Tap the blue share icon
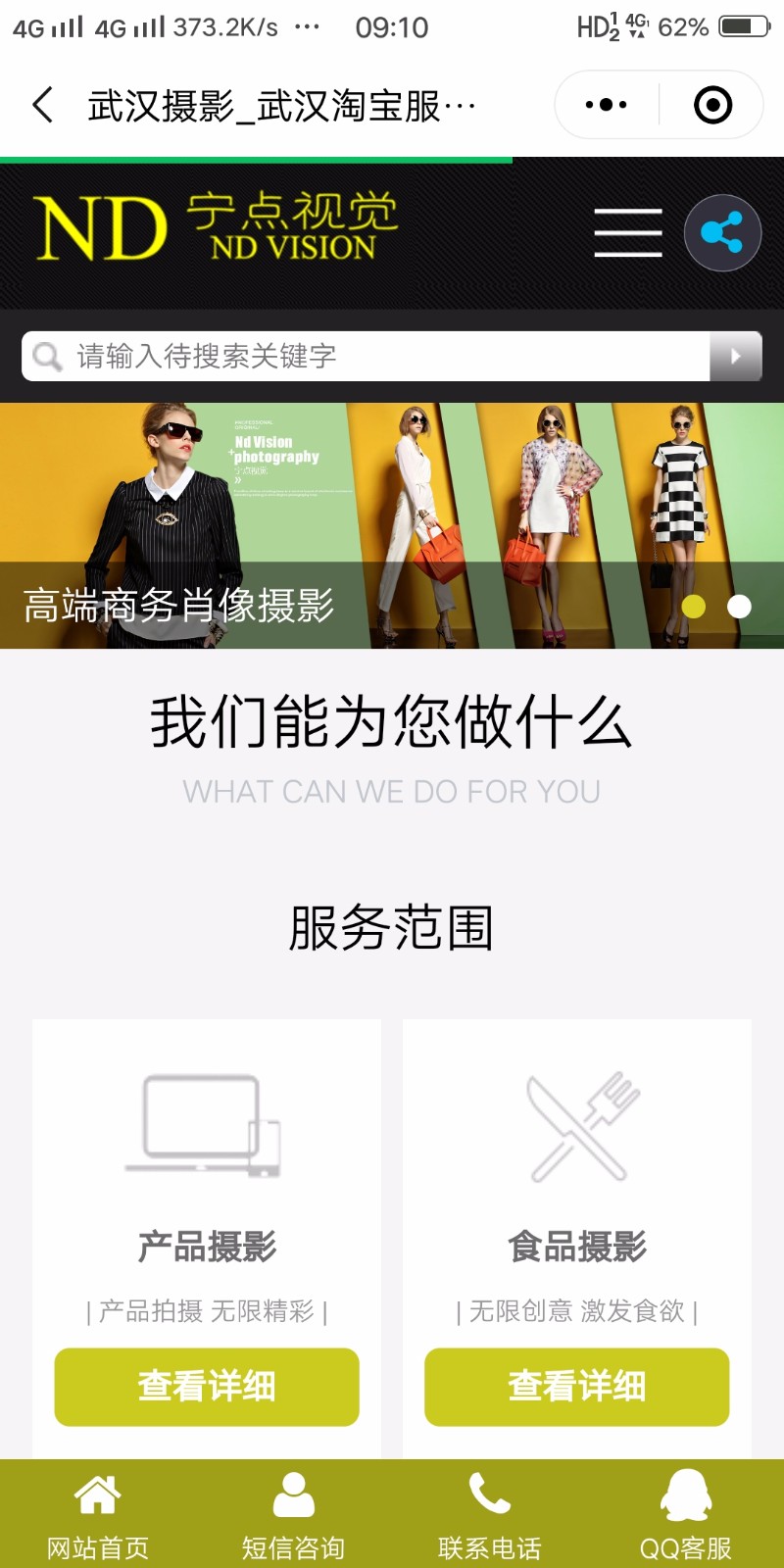The width and height of the screenshot is (784, 1568). (722, 233)
